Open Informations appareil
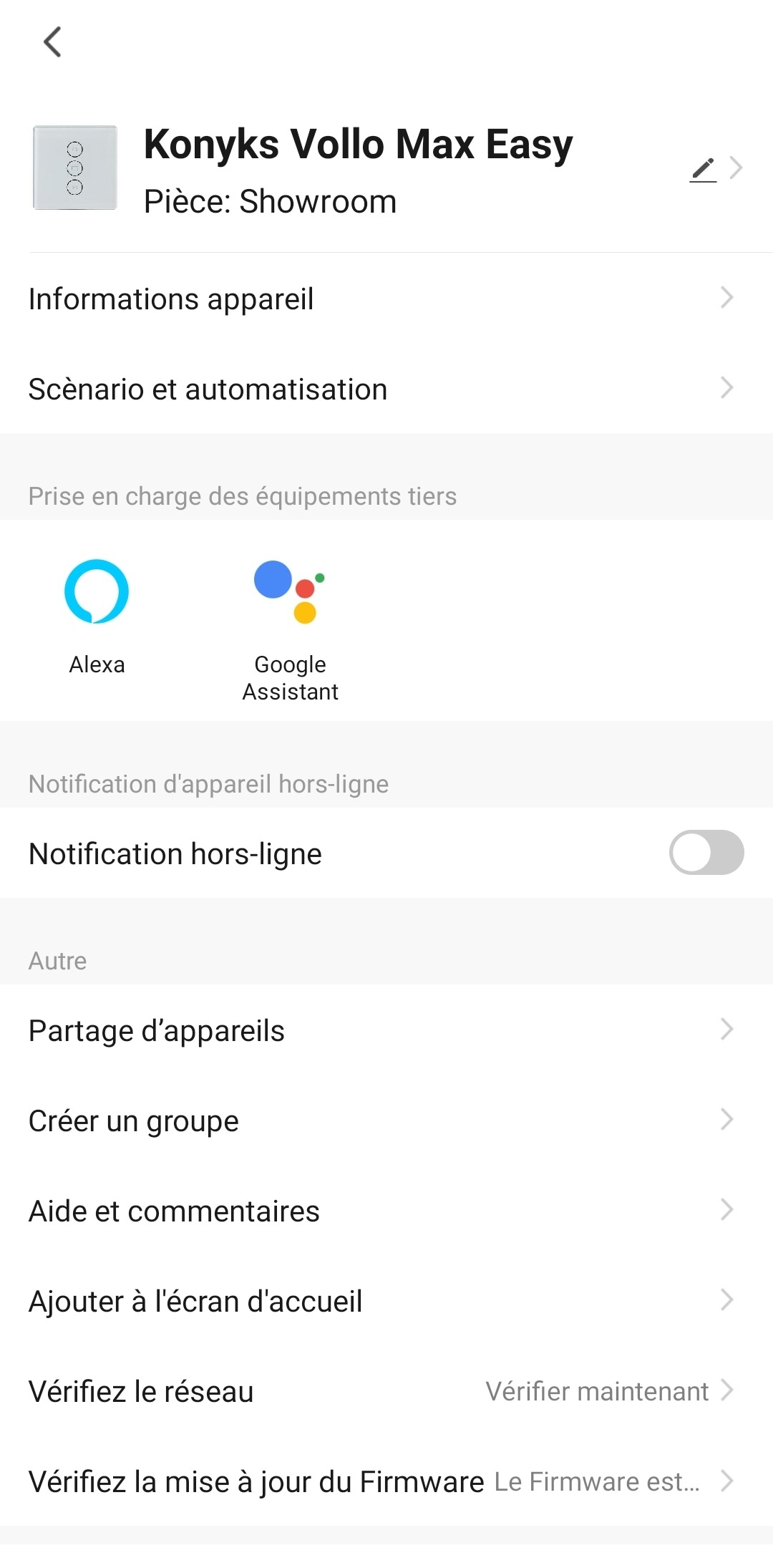Image resolution: width=773 pixels, height=1568 pixels. tap(386, 299)
